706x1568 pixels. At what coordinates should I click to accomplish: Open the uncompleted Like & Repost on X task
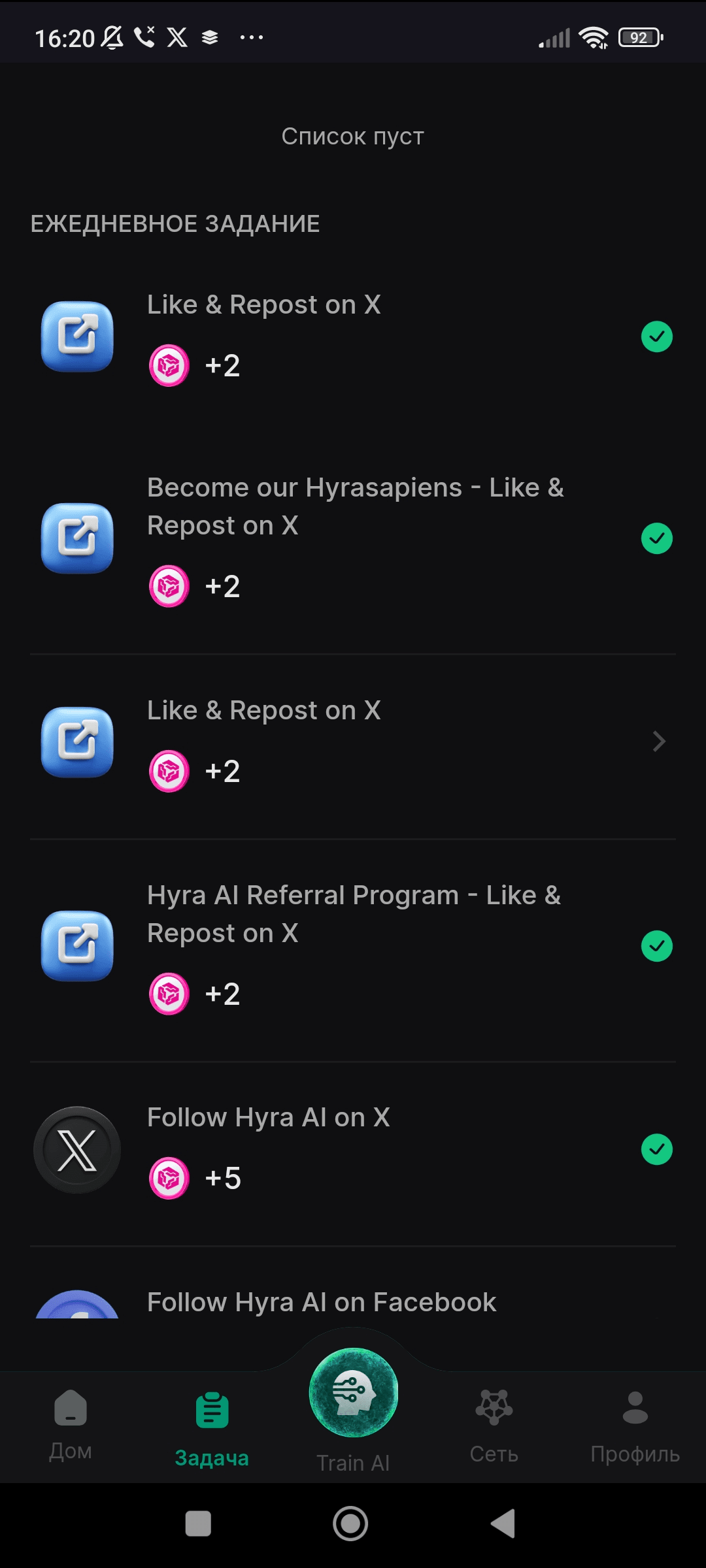point(353,747)
